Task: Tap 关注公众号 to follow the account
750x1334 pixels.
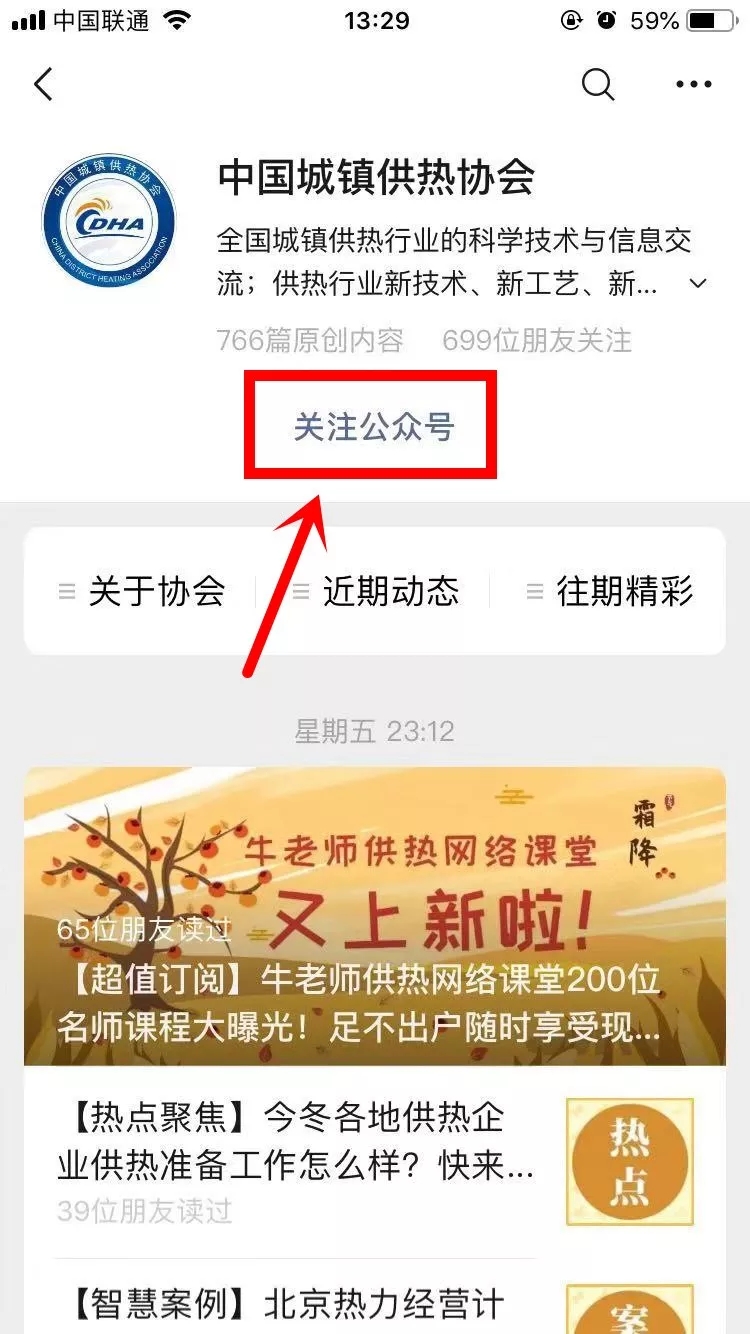Action: (374, 426)
